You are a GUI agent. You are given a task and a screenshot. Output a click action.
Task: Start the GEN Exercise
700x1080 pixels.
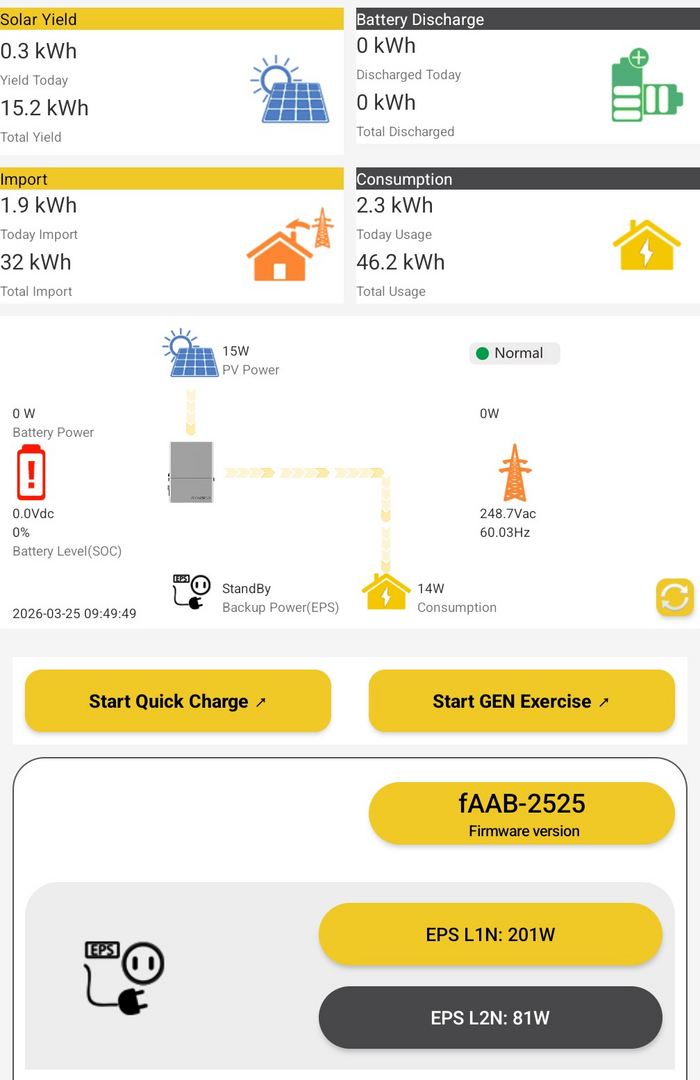click(521, 701)
